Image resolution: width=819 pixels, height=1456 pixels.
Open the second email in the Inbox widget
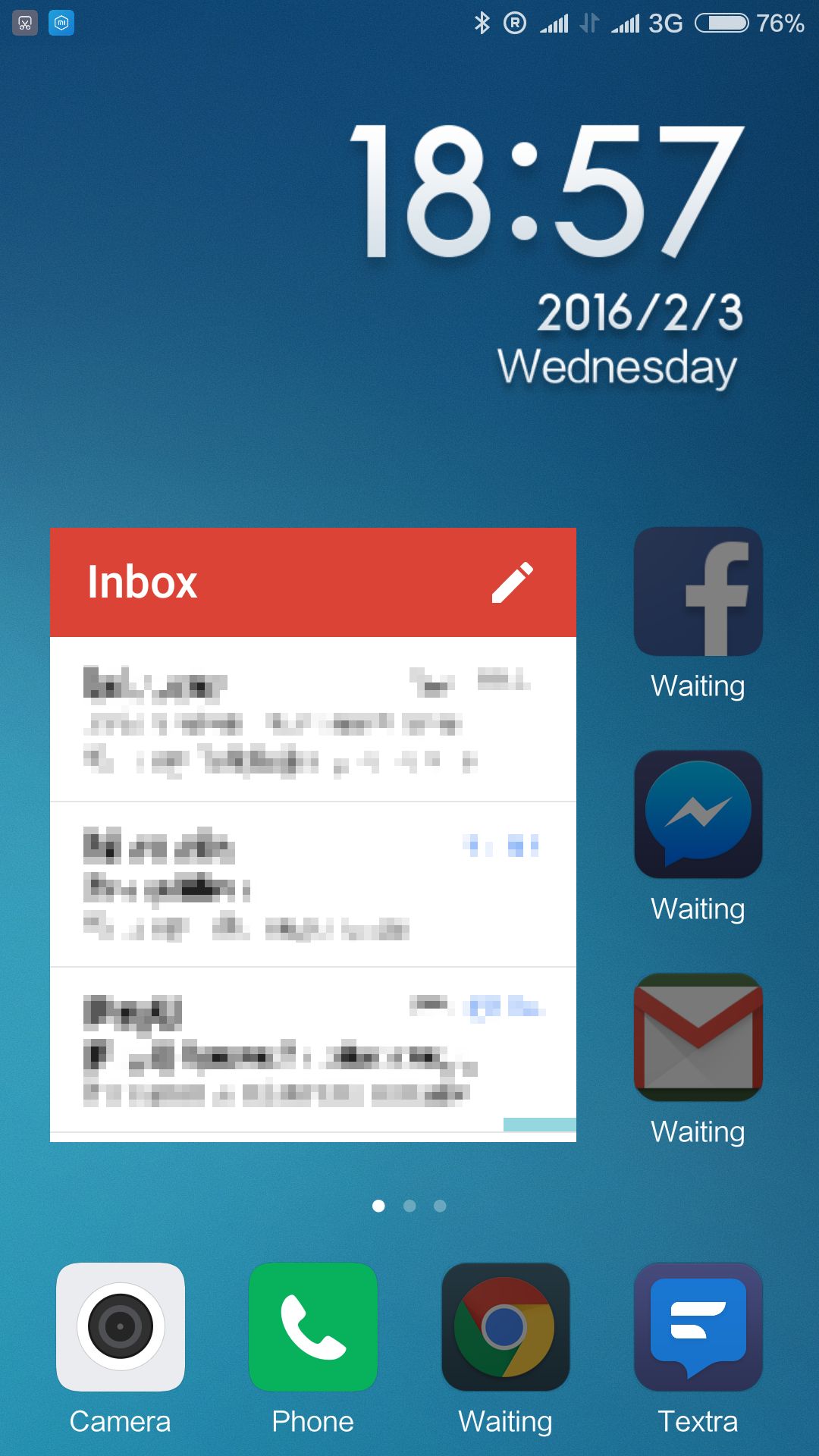312,884
